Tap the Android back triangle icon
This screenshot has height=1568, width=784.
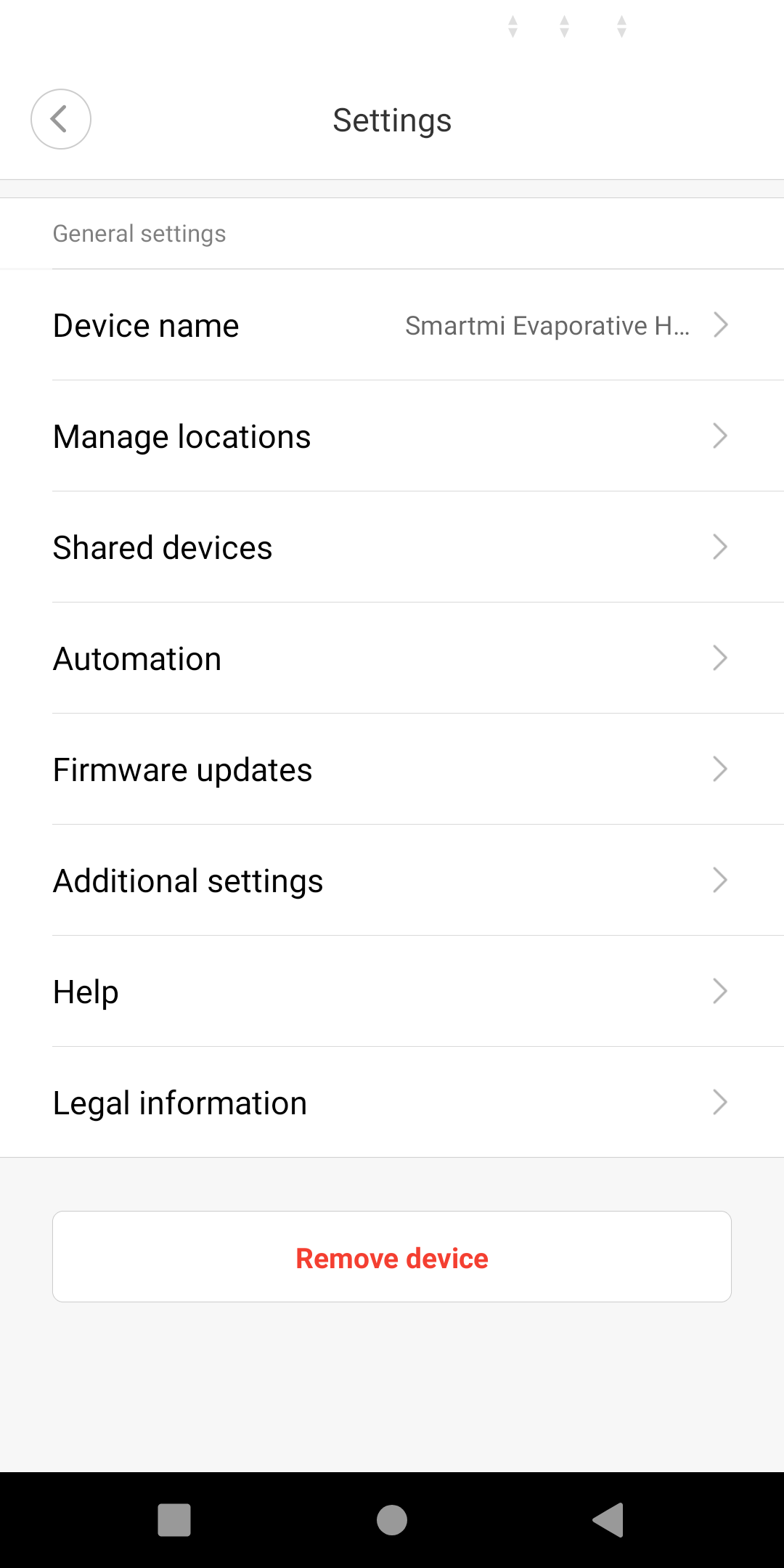click(x=608, y=1519)
